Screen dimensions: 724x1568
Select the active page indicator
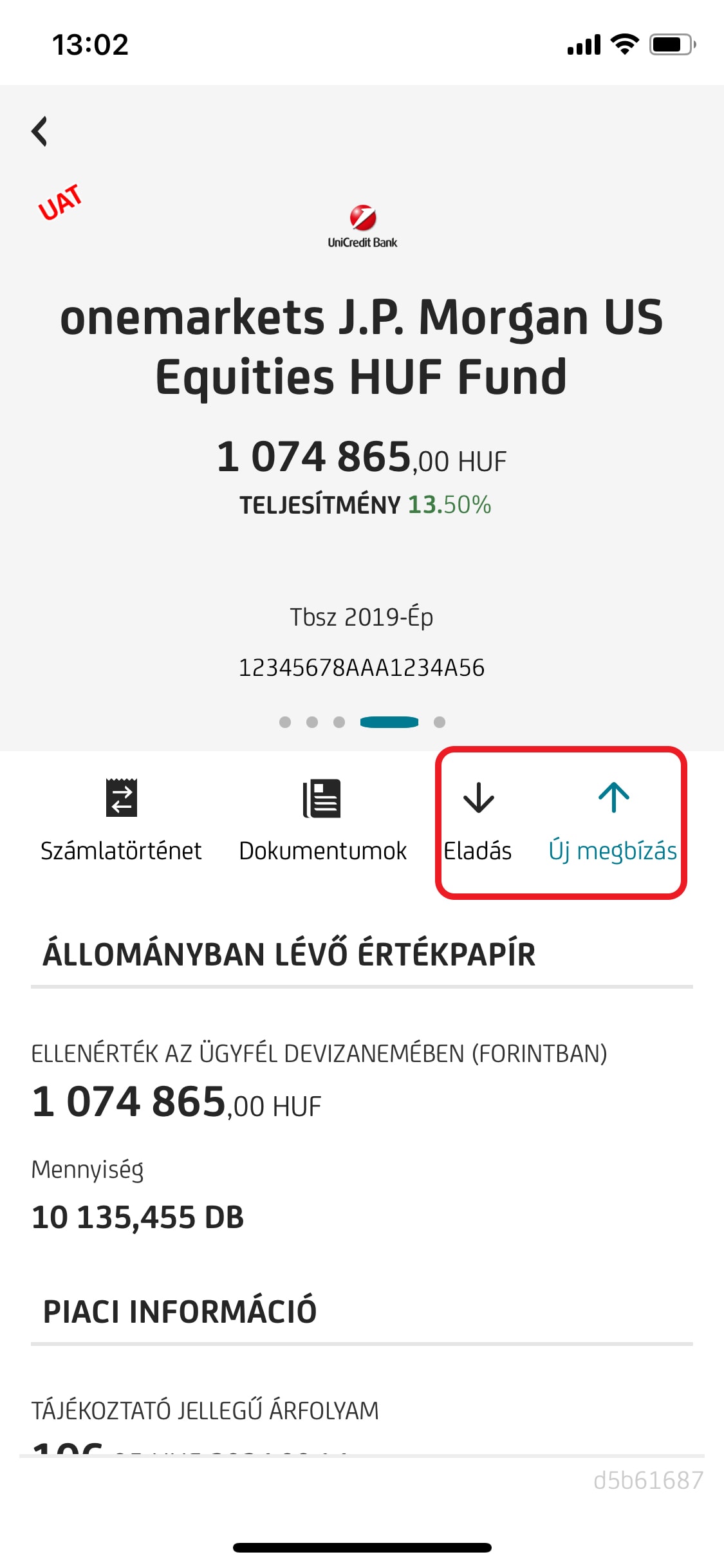(389, 722)
